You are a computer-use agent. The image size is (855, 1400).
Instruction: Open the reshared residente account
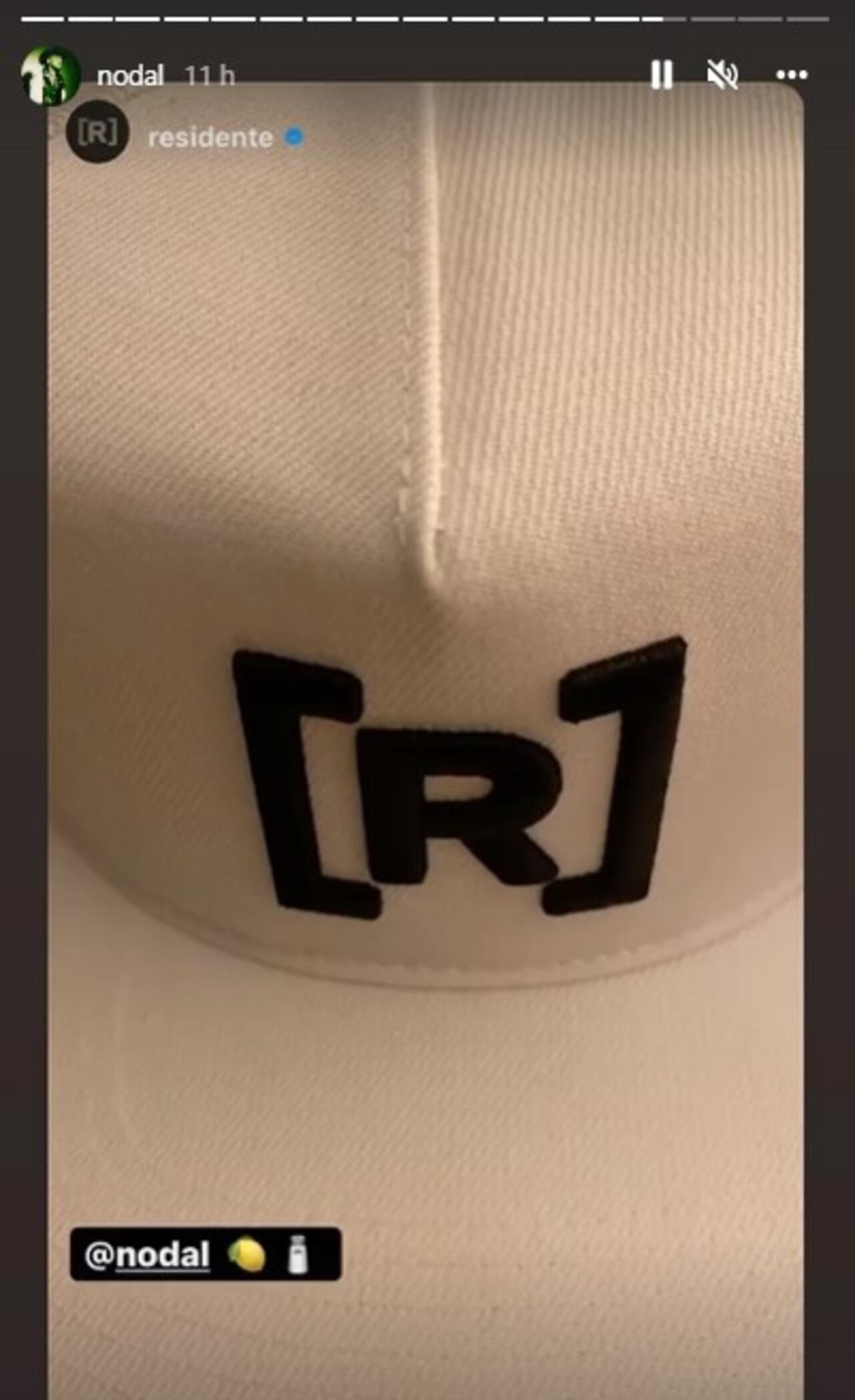click(210, 138)
